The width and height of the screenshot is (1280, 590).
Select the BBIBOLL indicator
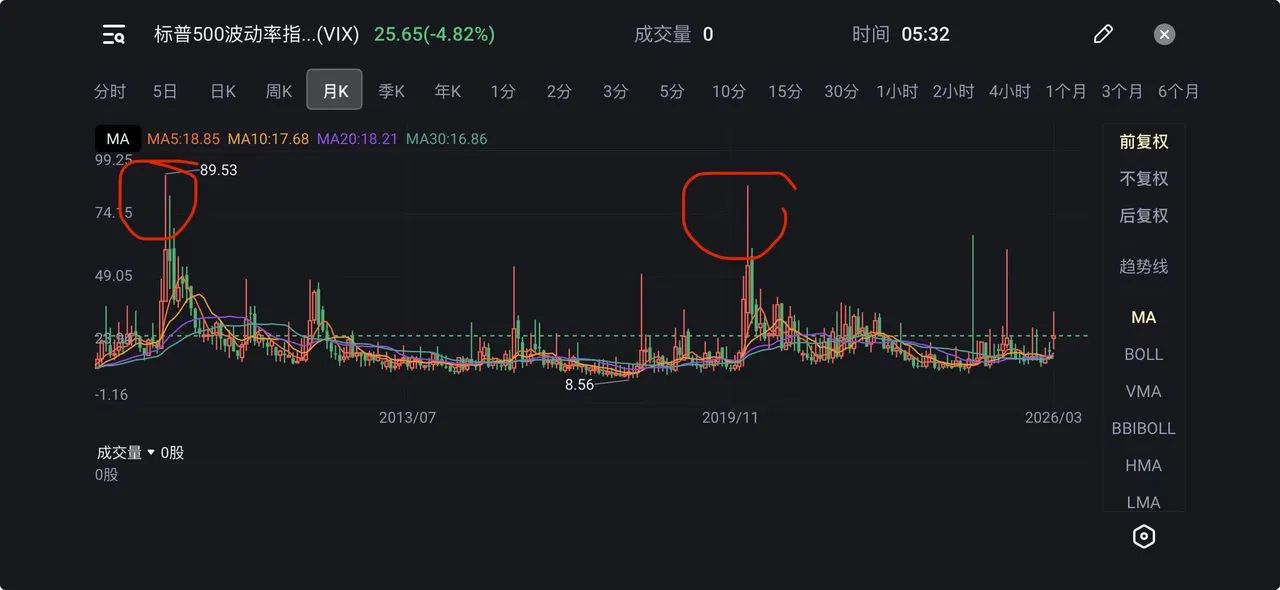coord(1143,428)
